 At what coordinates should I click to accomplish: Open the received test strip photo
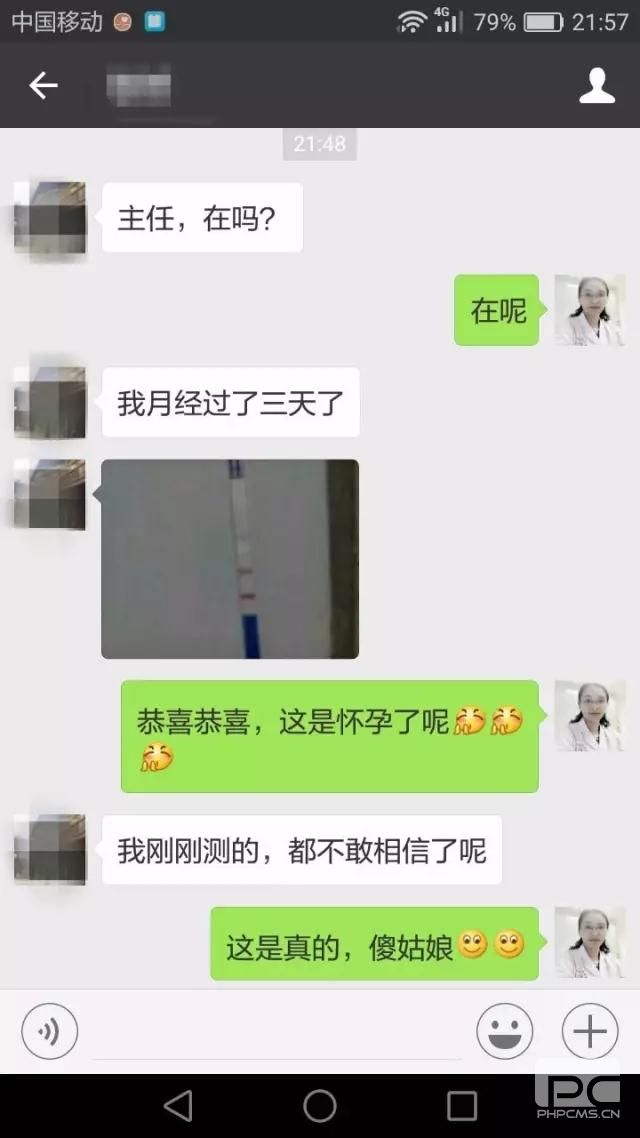(230, 559)
